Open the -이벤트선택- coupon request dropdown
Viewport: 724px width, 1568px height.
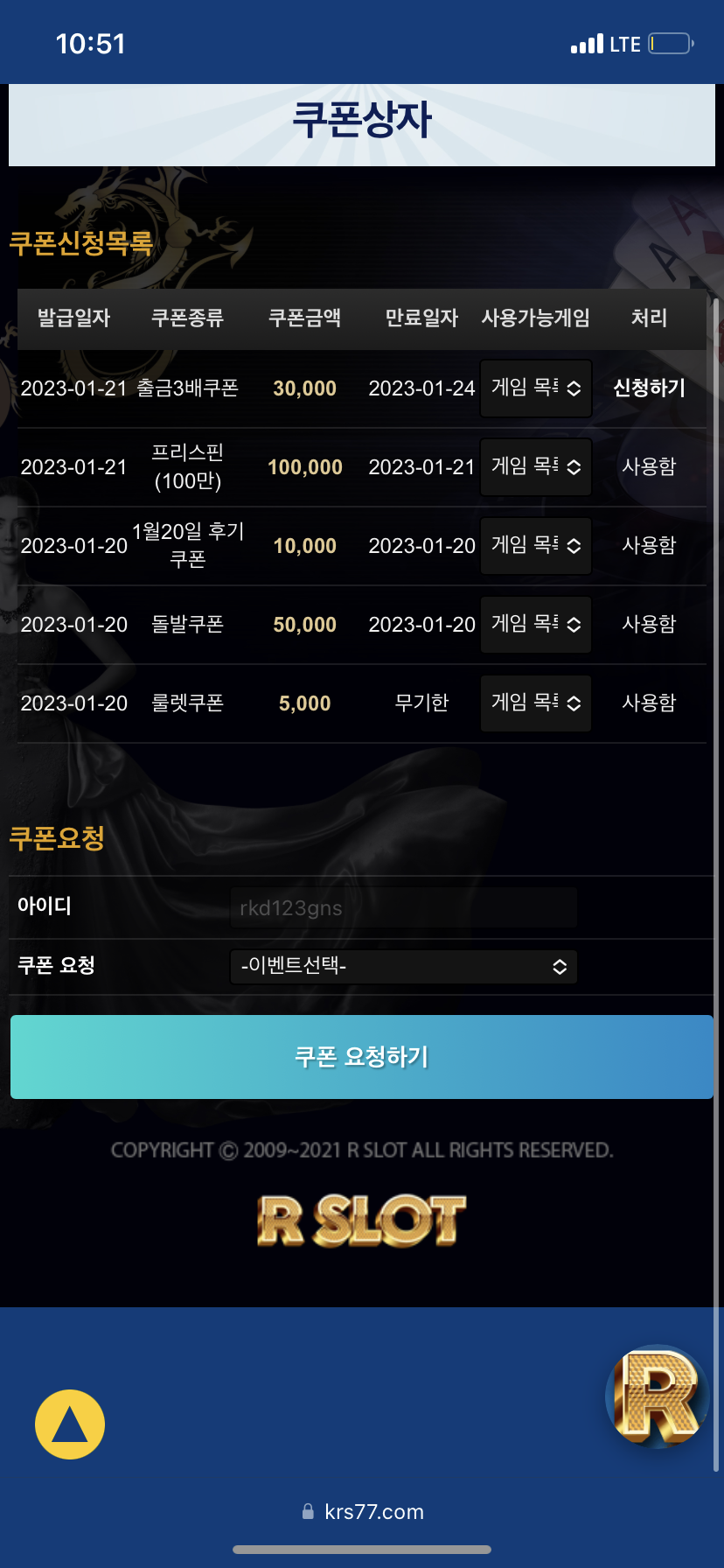pyautogui.click(x=403, y=966)
